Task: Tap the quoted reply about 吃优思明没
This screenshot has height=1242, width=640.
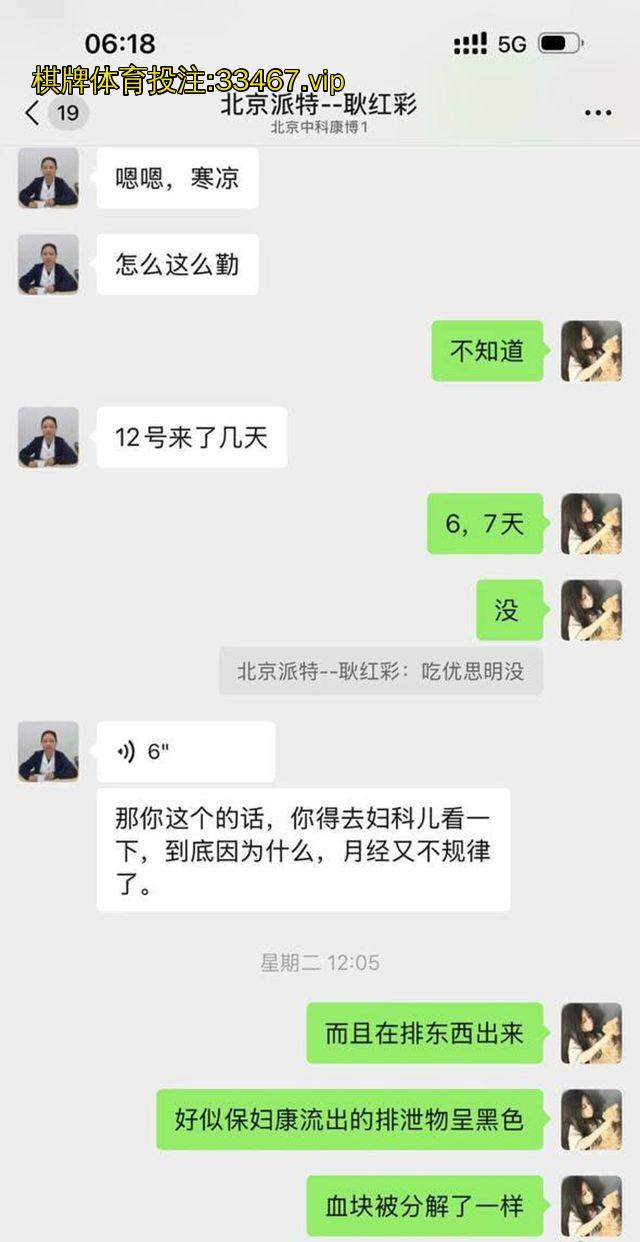Action: (380, 671)
